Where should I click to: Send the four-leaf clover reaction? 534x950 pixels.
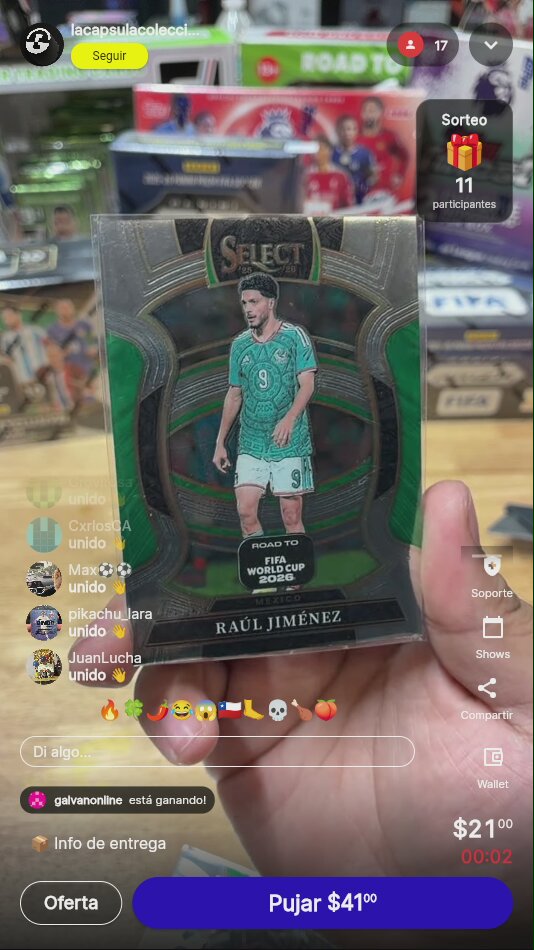pyautogui.click(x=133, y=710)
